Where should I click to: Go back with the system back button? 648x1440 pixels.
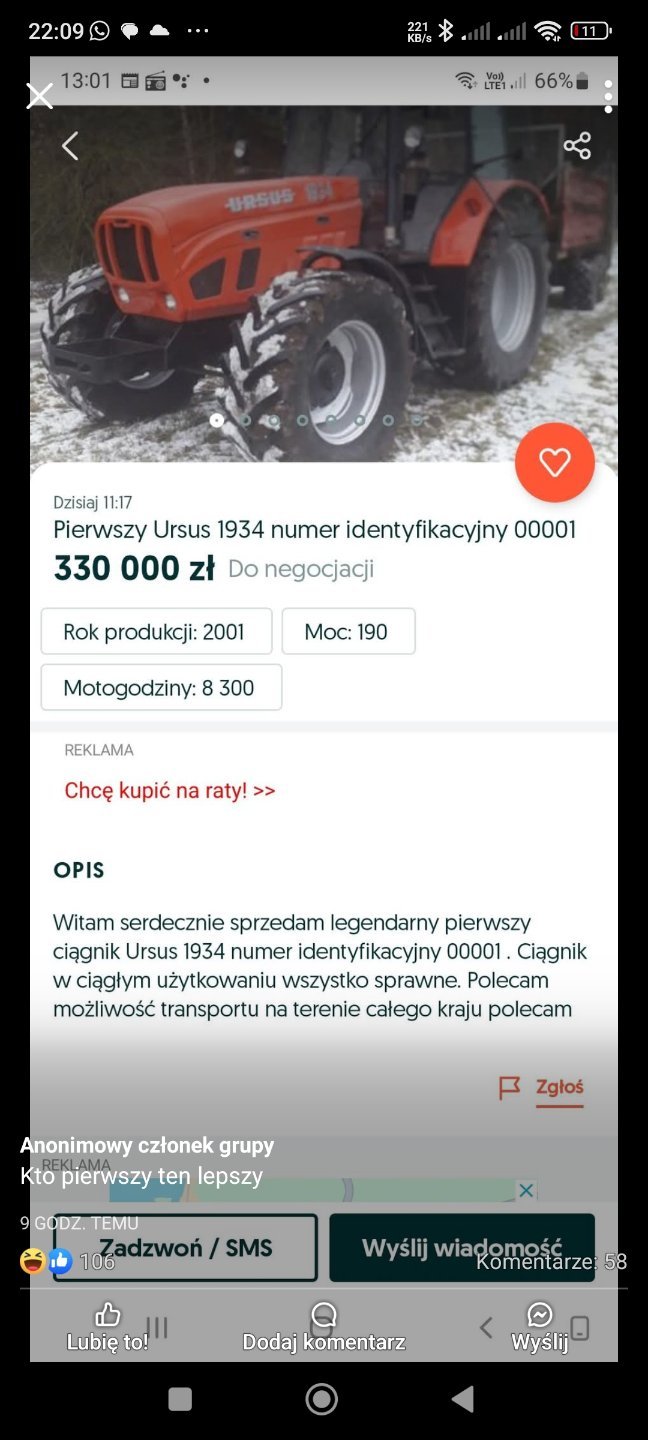pyautogui.click(x=462, y=1399)
